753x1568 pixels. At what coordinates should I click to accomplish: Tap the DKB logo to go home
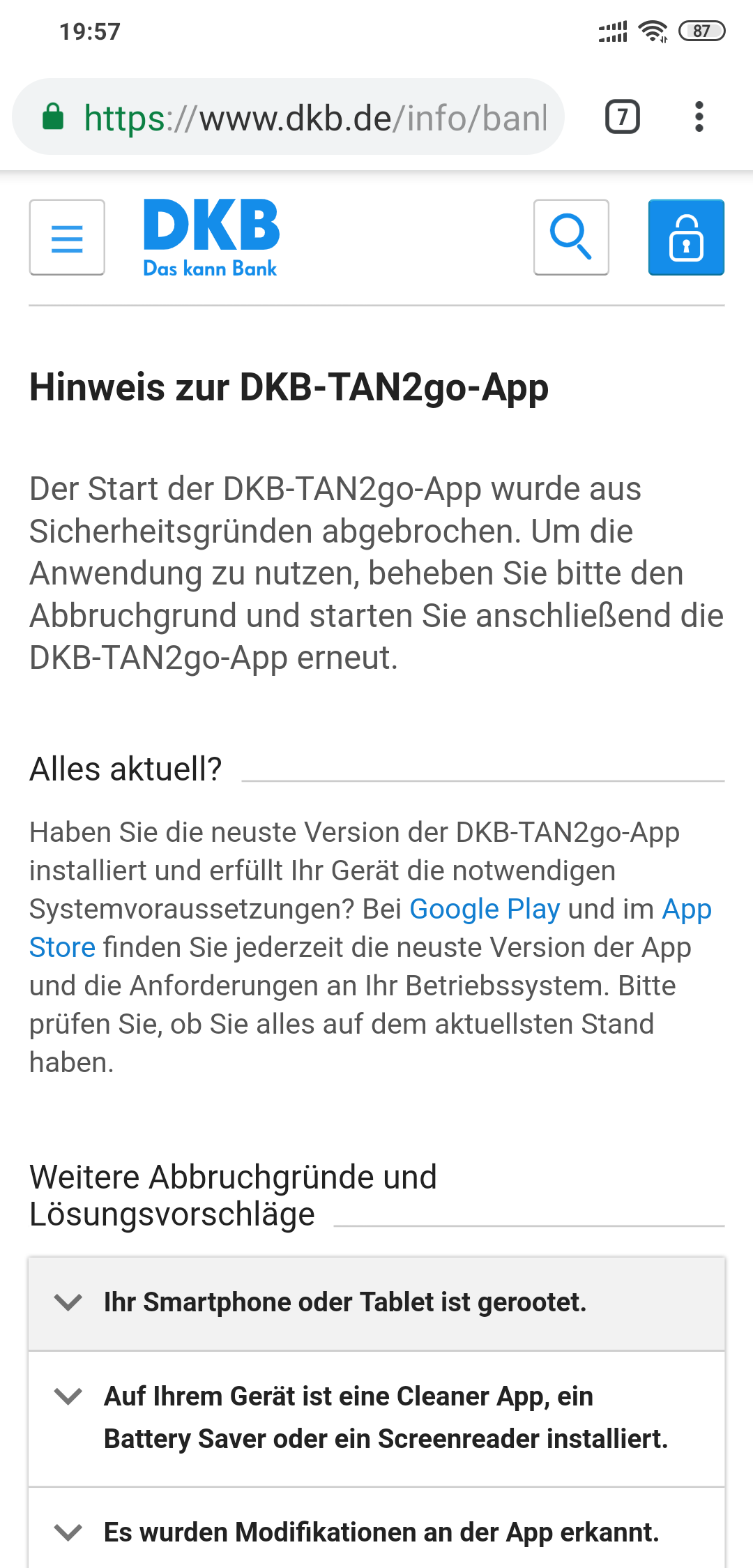coord(211,238)
